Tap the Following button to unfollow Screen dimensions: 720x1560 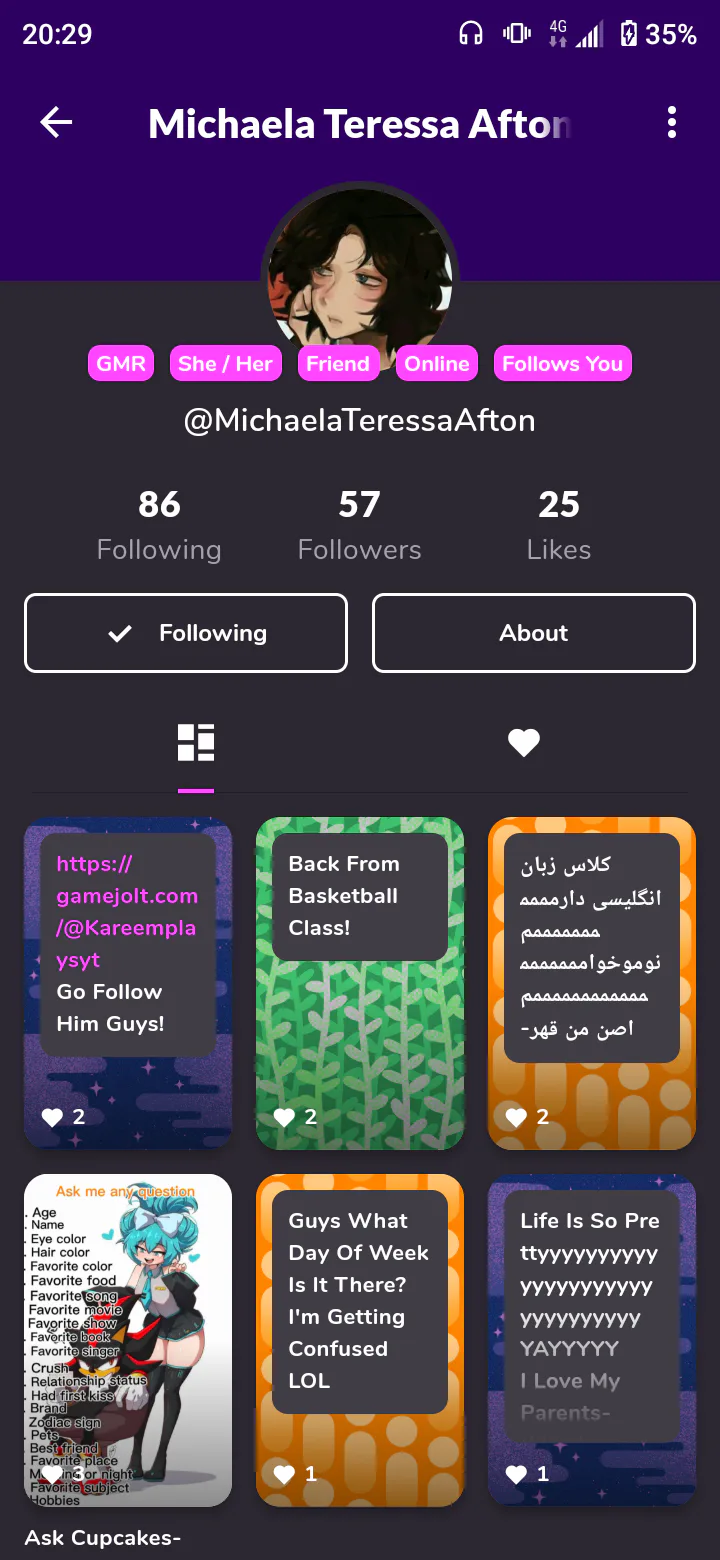point(186,633)
